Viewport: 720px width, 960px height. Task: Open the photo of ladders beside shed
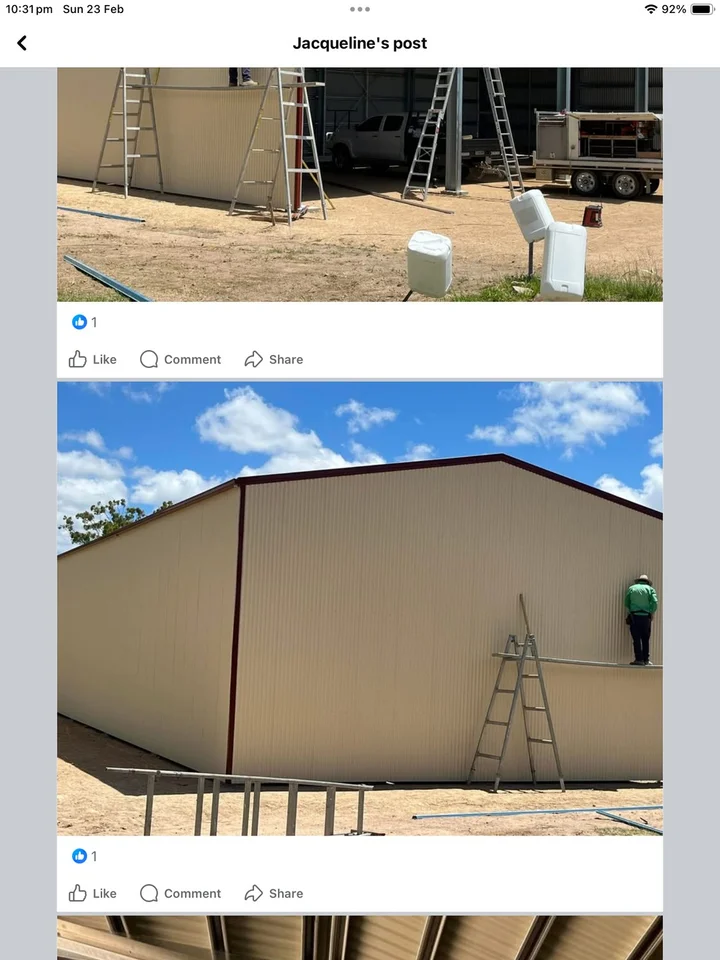click(360, 185)
